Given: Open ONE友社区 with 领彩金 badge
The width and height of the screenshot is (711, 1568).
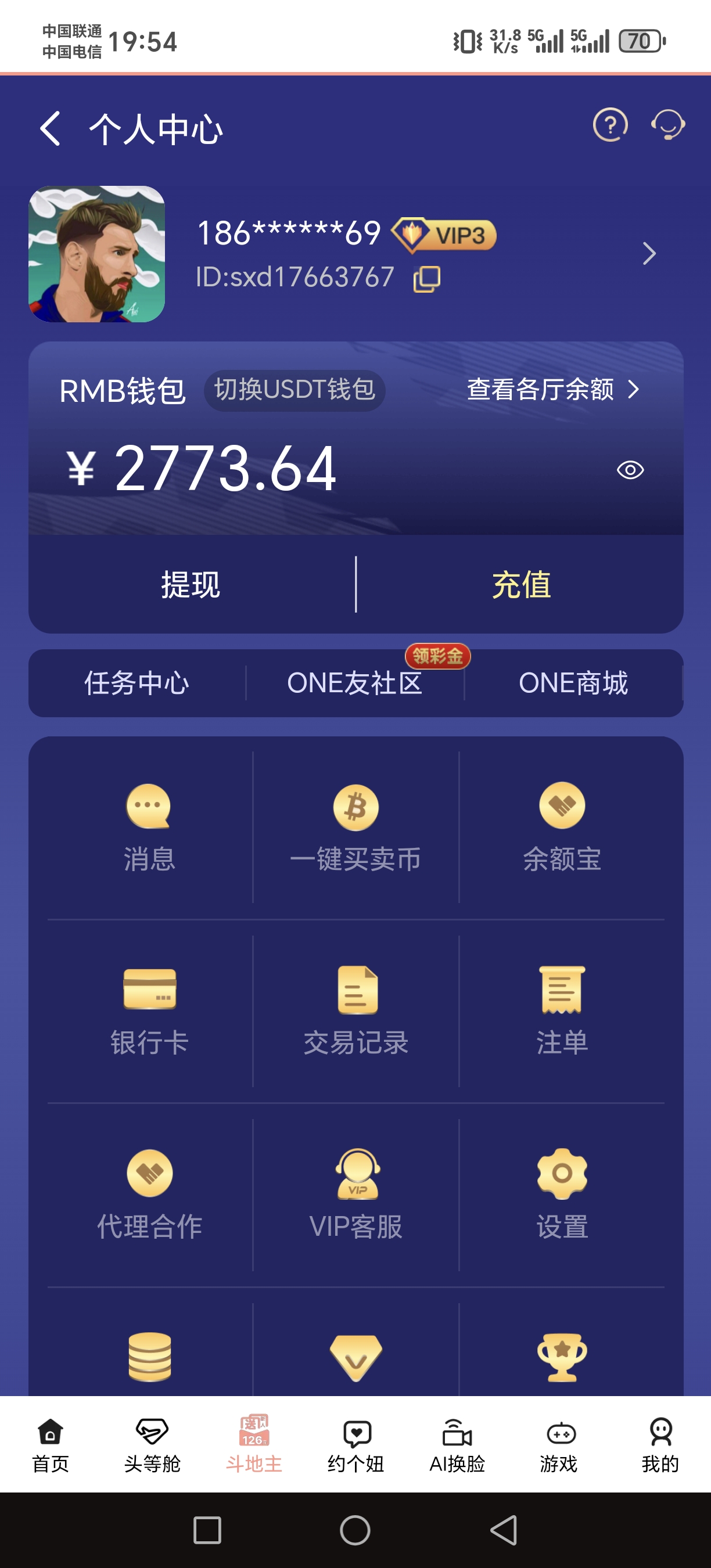Looking at the screenshot, I should point(355,683).
